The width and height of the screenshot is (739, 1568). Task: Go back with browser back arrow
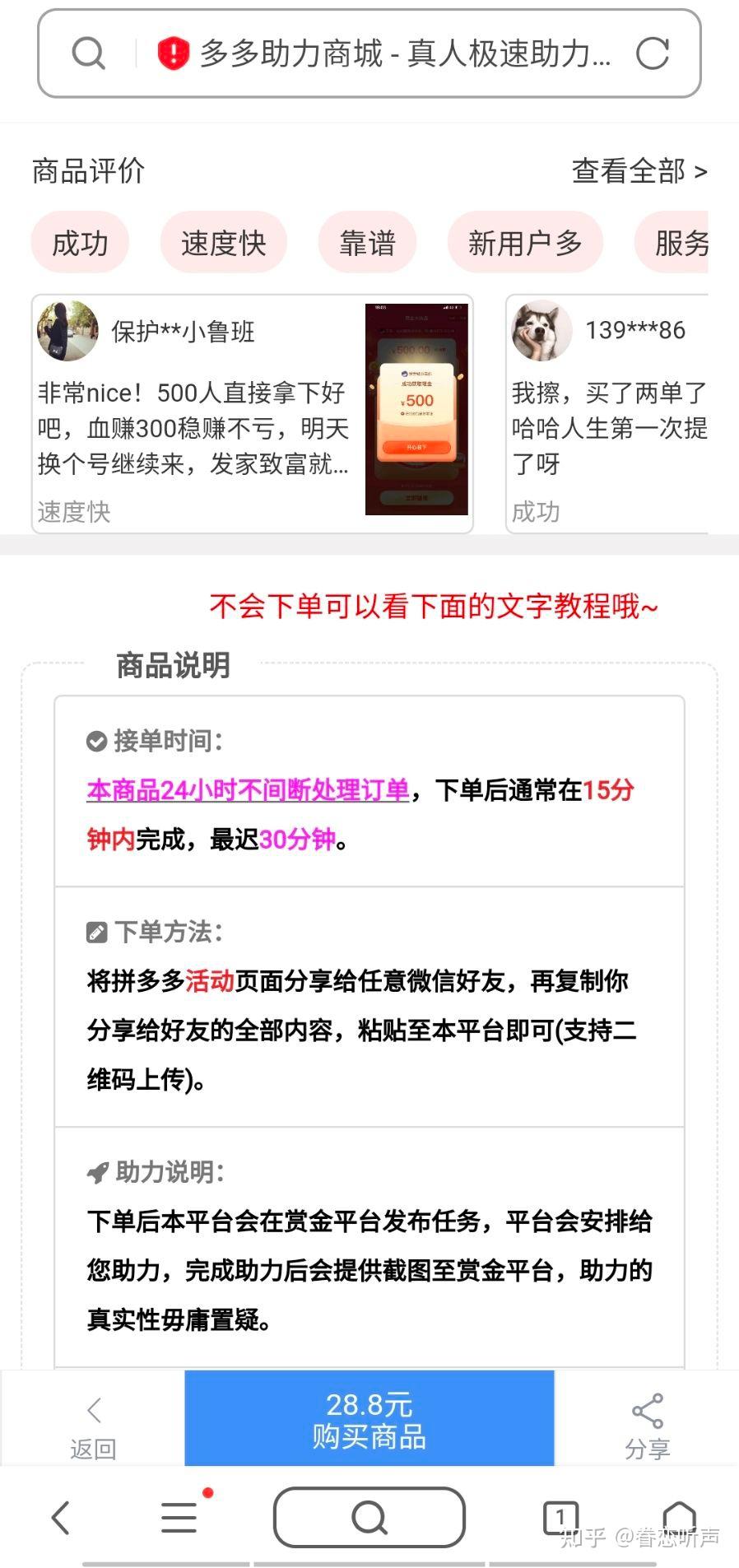click(x=62, y=1517)
